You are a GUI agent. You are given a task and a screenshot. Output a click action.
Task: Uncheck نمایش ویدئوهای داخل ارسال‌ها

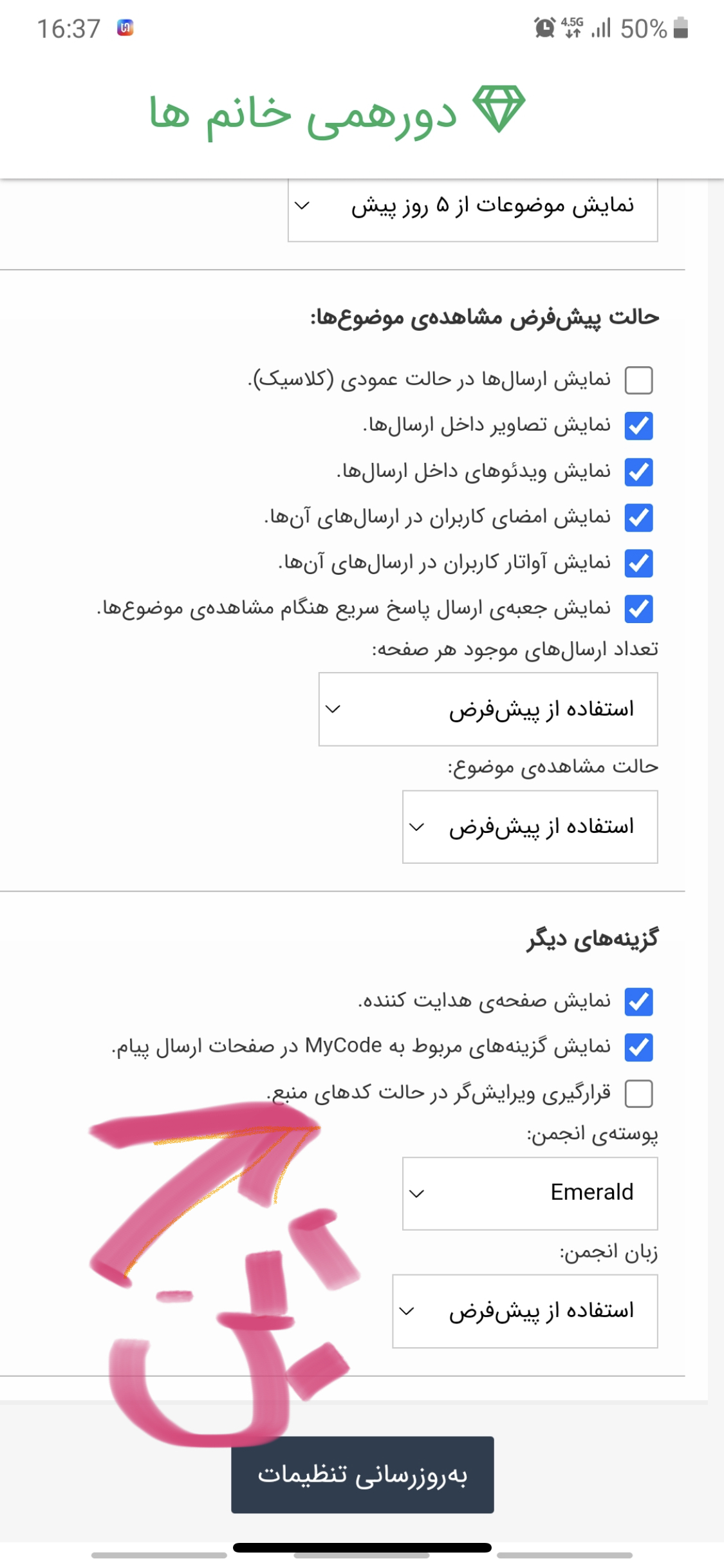[638, 472]
